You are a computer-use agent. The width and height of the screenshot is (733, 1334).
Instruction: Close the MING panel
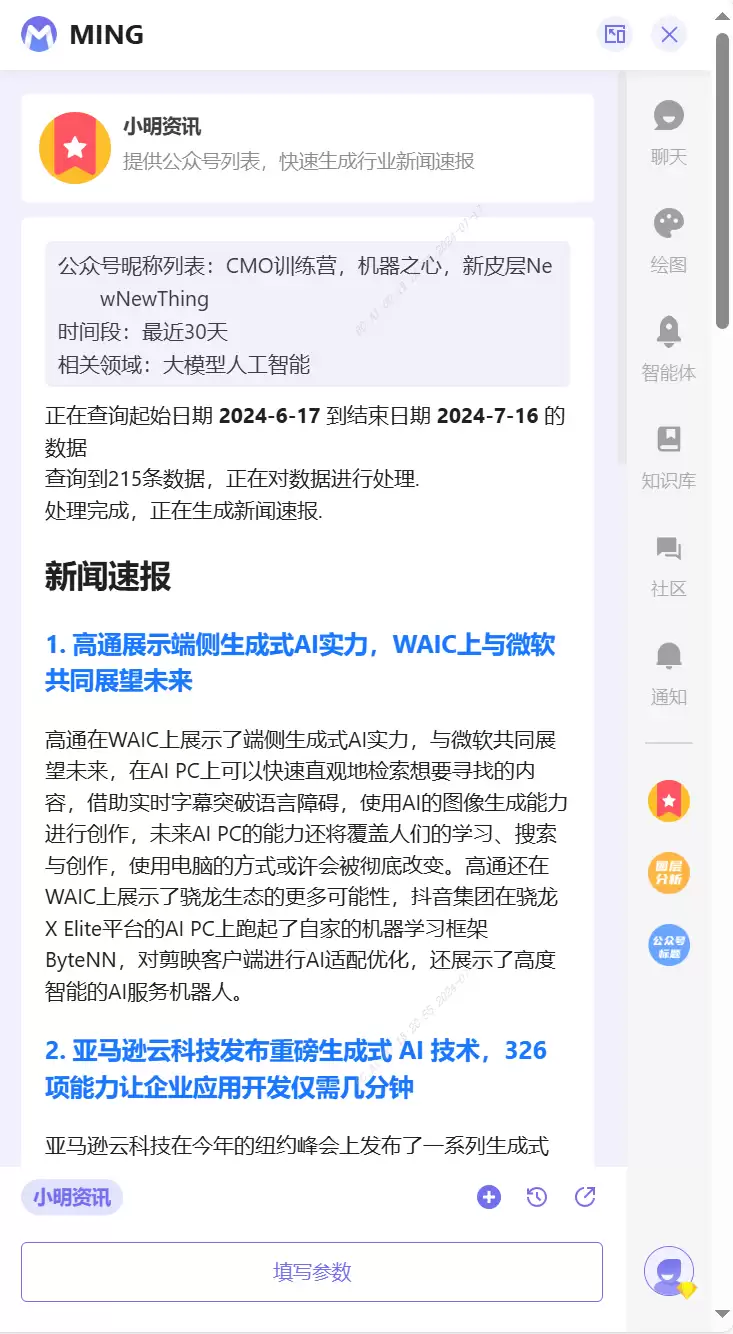tap(669, 35)
